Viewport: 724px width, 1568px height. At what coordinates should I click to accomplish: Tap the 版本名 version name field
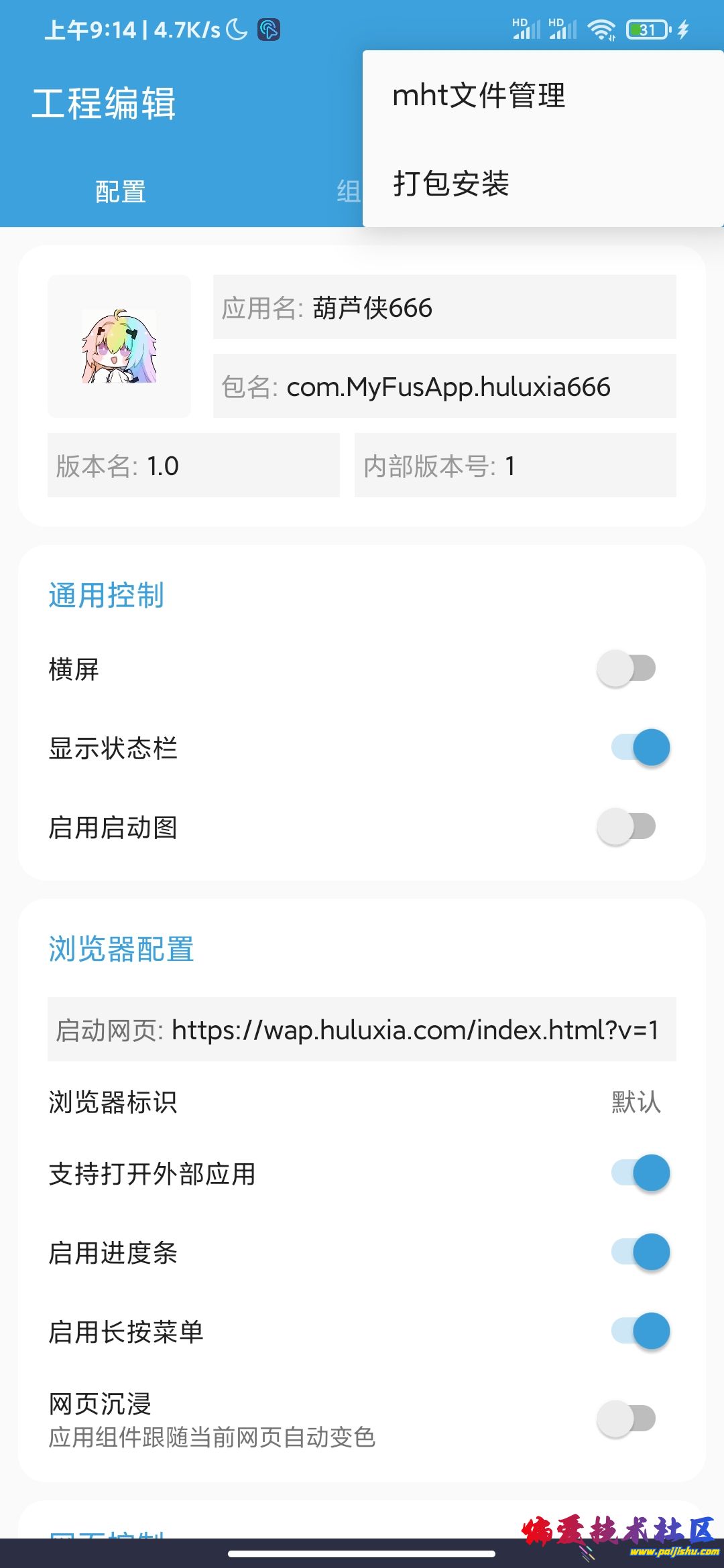[x=193, y=466]
